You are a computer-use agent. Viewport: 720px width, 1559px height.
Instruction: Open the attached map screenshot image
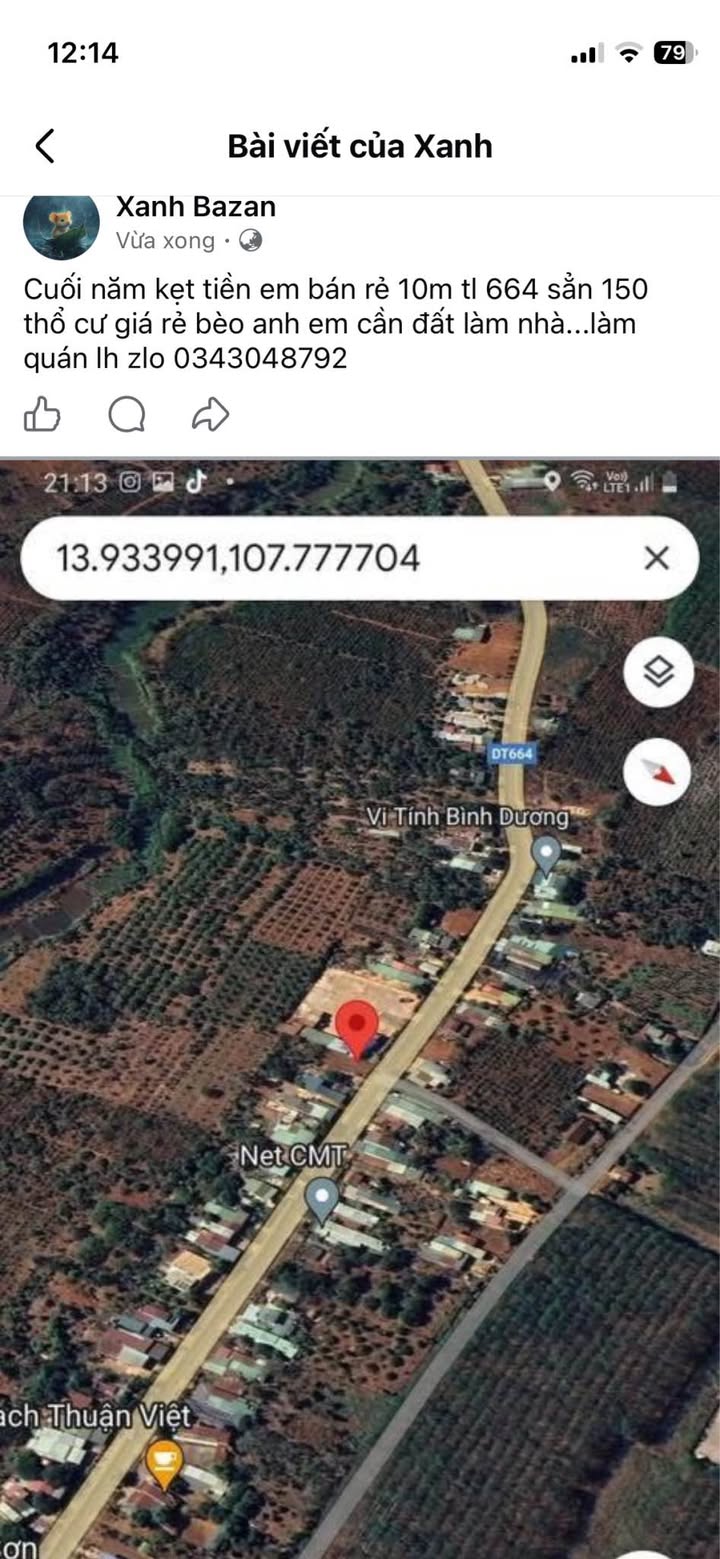point(360,1000)
